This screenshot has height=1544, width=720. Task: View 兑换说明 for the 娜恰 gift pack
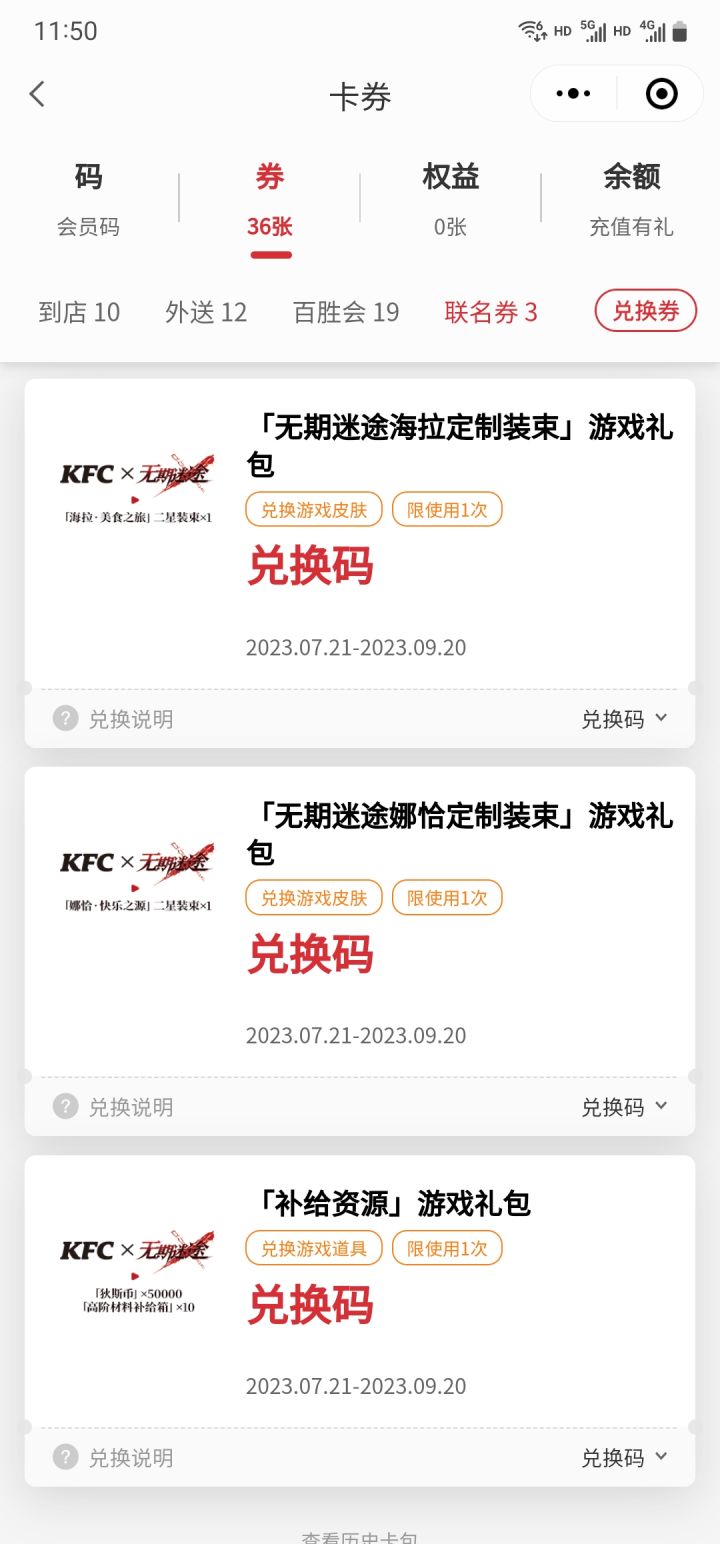point(113,1107)
